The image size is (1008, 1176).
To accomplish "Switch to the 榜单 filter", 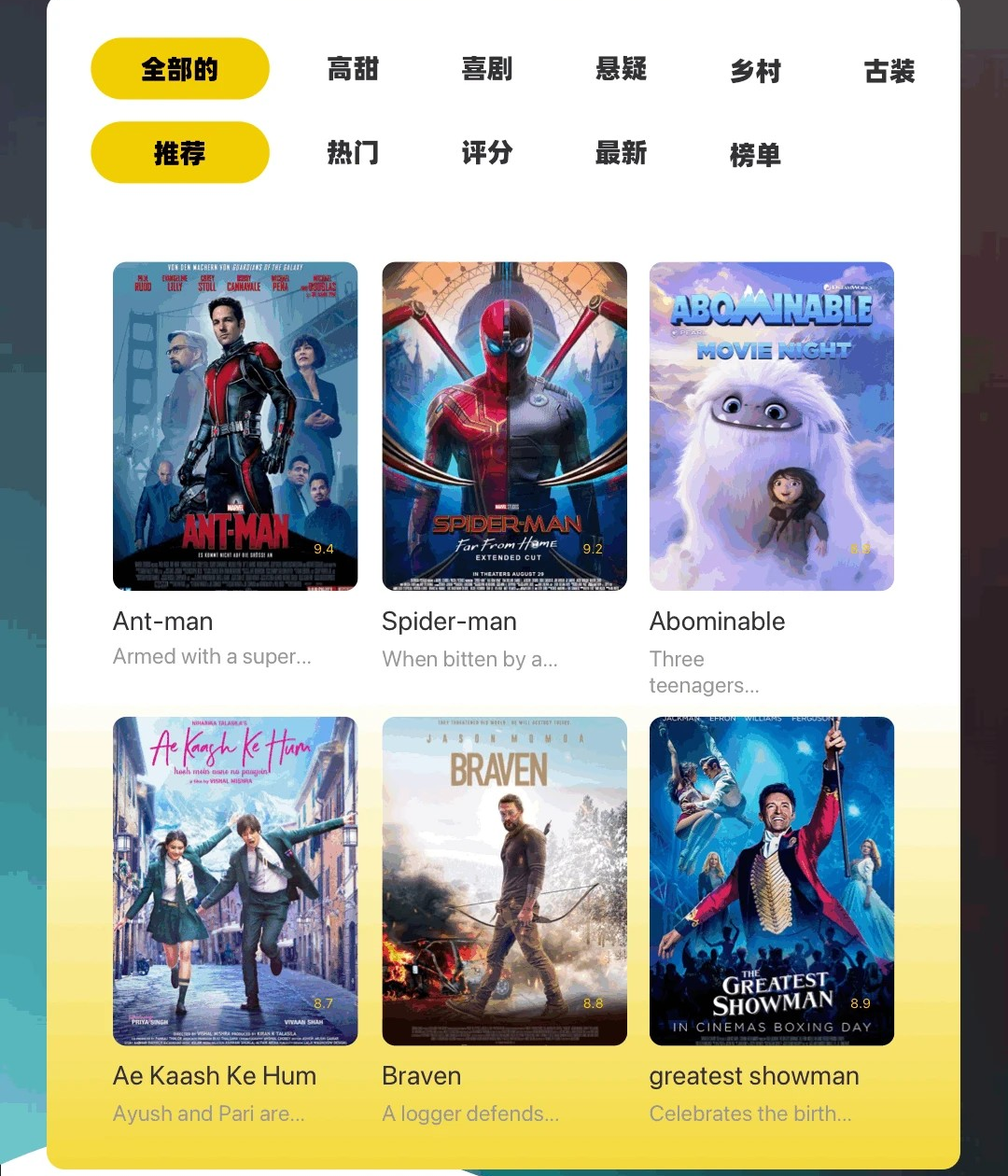I will click(755, 155).
